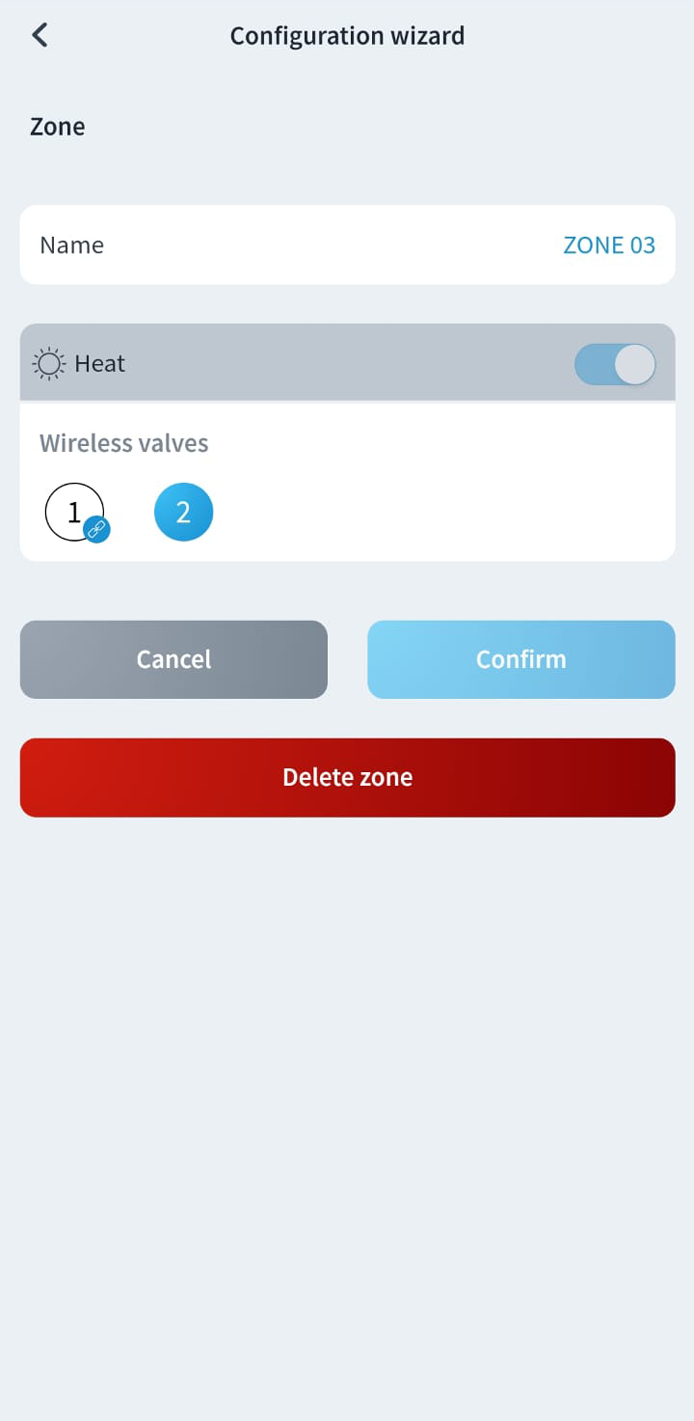Delete this zone

(347, 777)
